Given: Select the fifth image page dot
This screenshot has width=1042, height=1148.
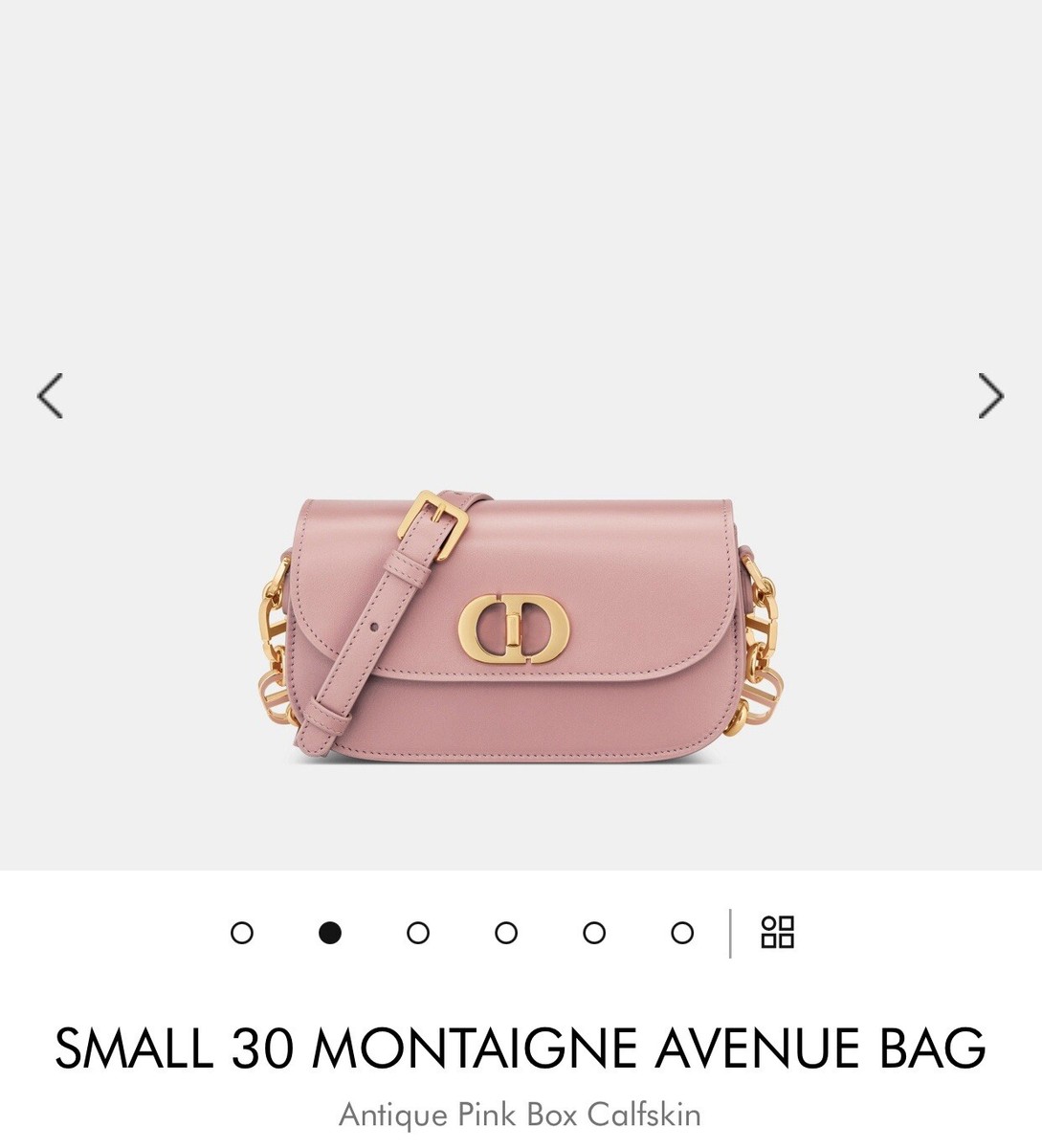Looking at the screenshot, I should (x=594, y=932).
